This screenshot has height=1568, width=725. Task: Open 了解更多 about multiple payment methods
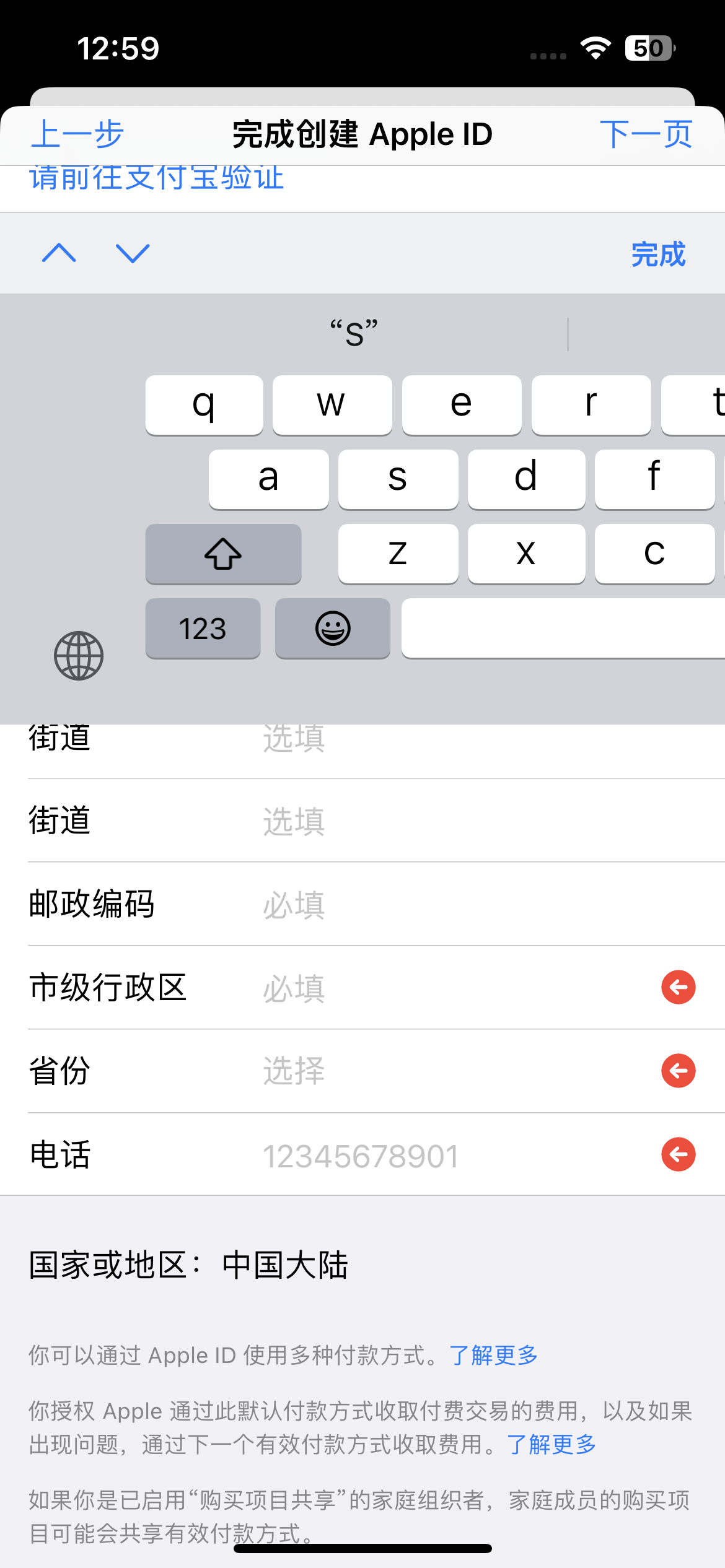pyautogui.click(x=493, y=1356)
